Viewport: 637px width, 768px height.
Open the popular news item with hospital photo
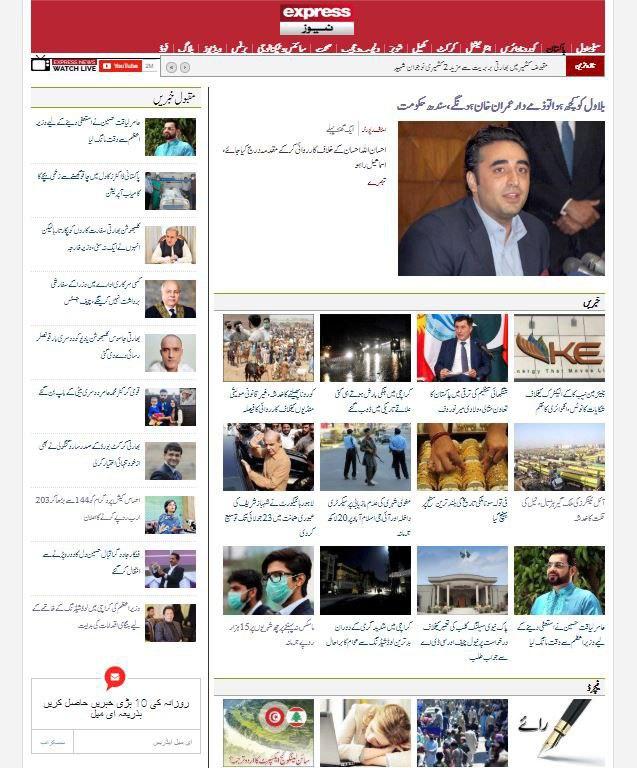click(170, 190)
